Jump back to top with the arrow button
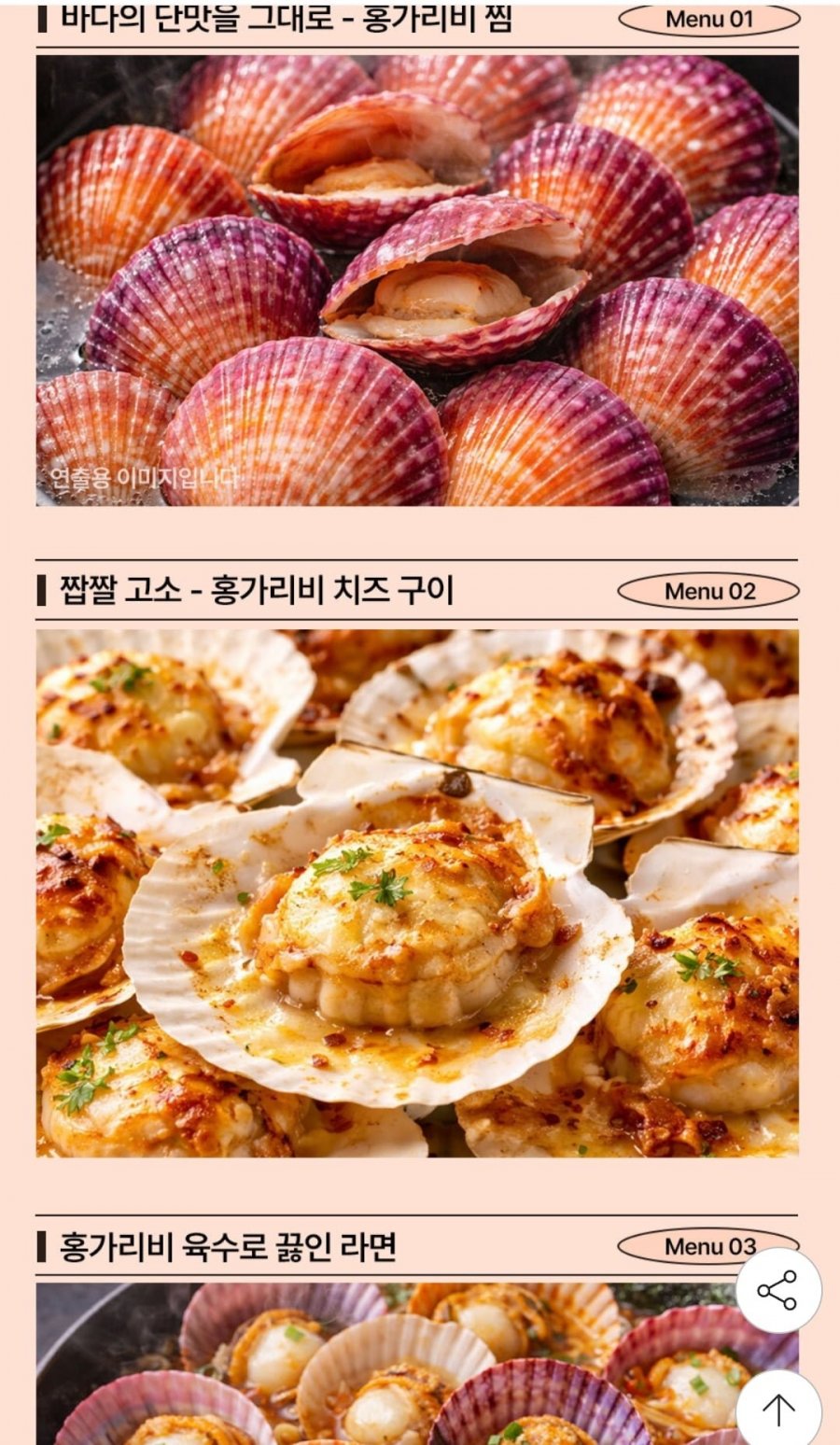The image size is (840, 1445). click(778, 1410)
